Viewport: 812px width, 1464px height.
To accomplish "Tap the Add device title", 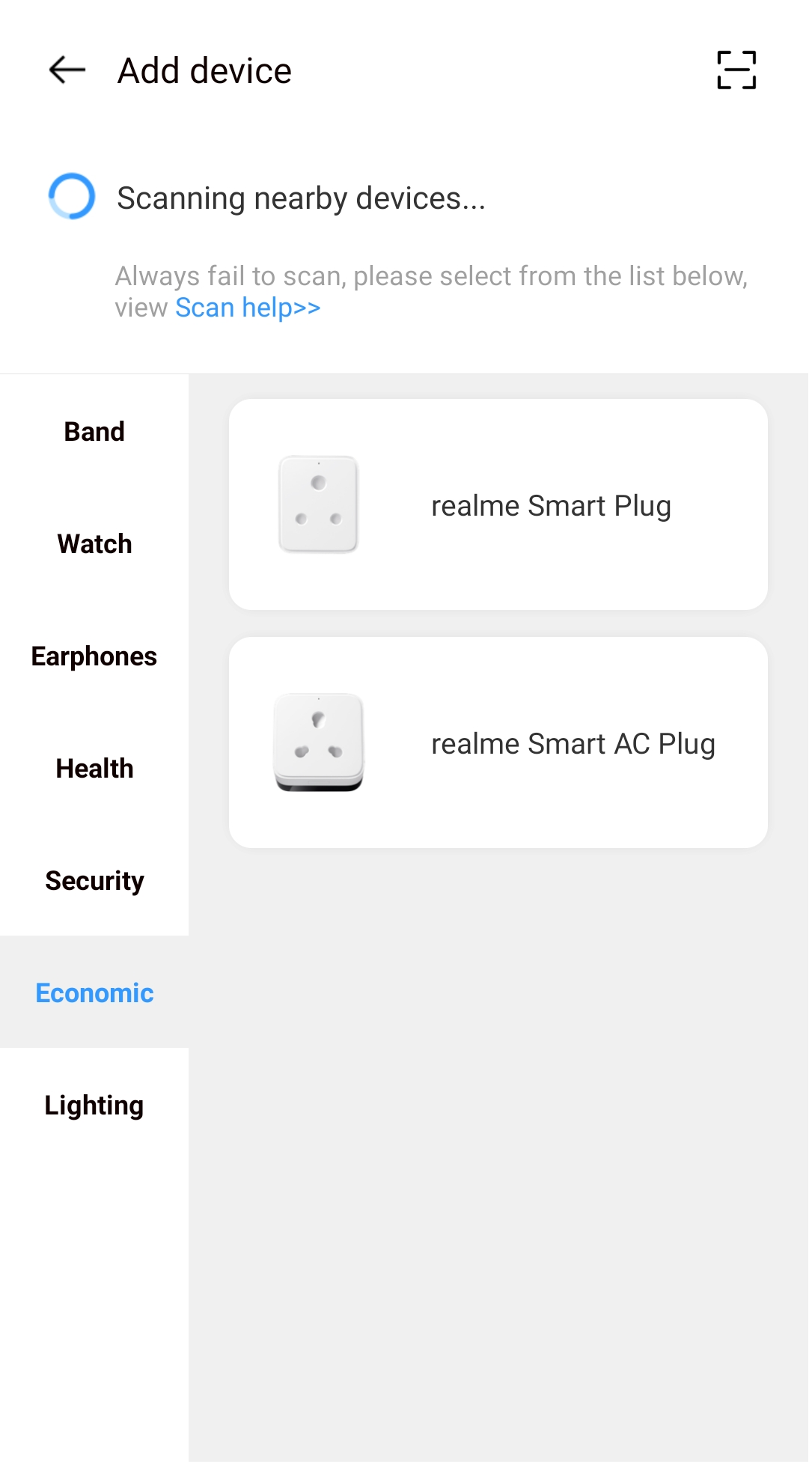I will click(x=203, y=70).
